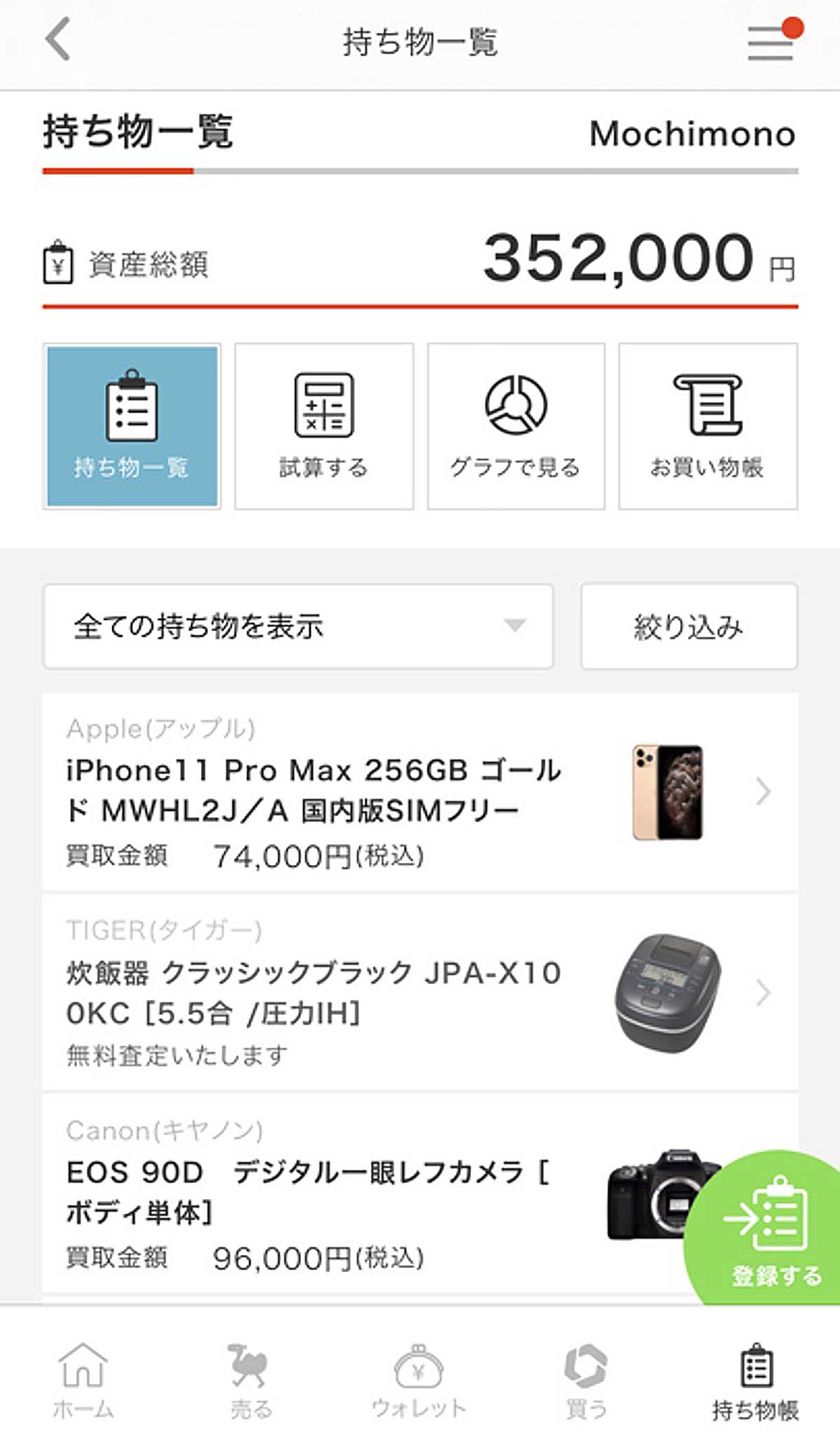Open 試算する calculator
Screen dimensions: 840x1440
pyautogui.click(x=323, y=426)
